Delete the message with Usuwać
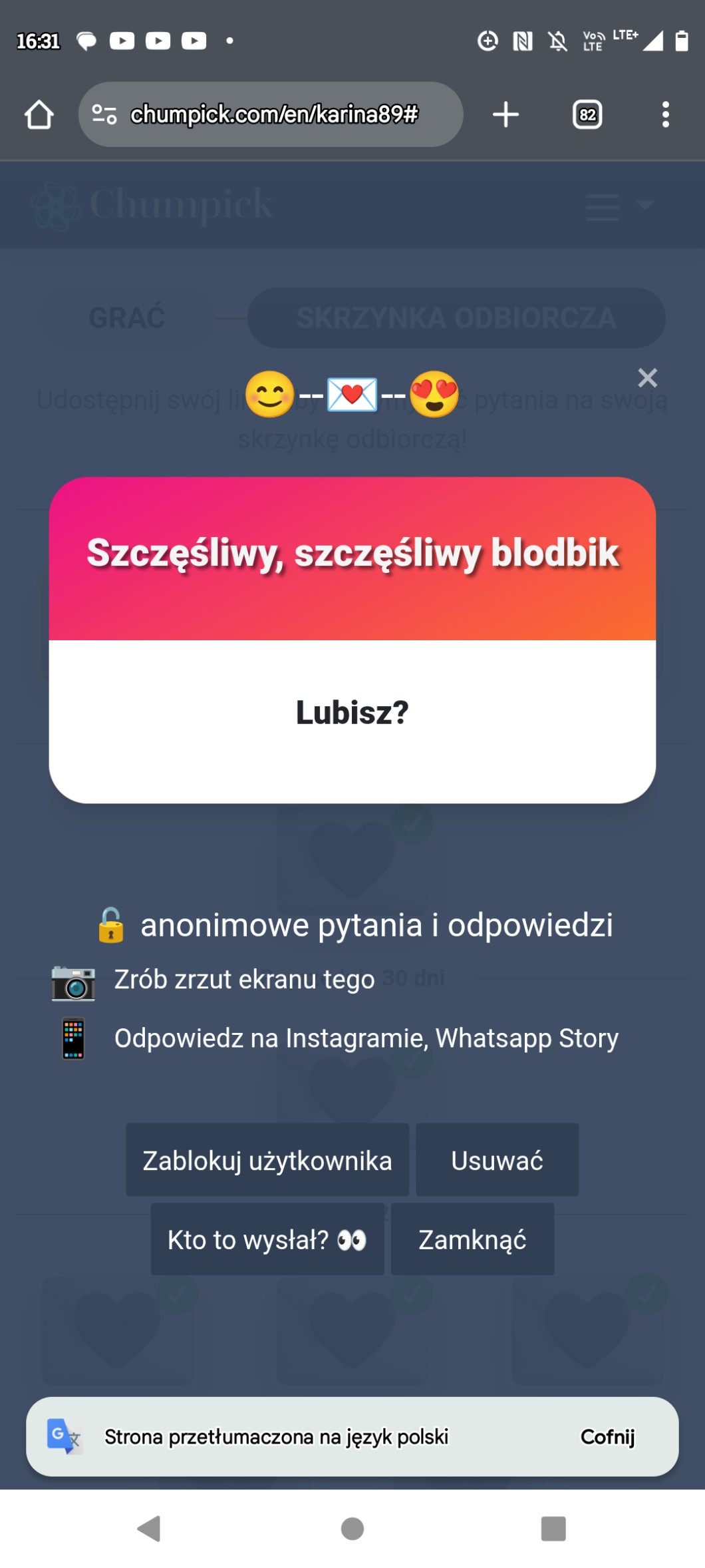This screenshot has height=1568, width=705. pos(497,1160)
